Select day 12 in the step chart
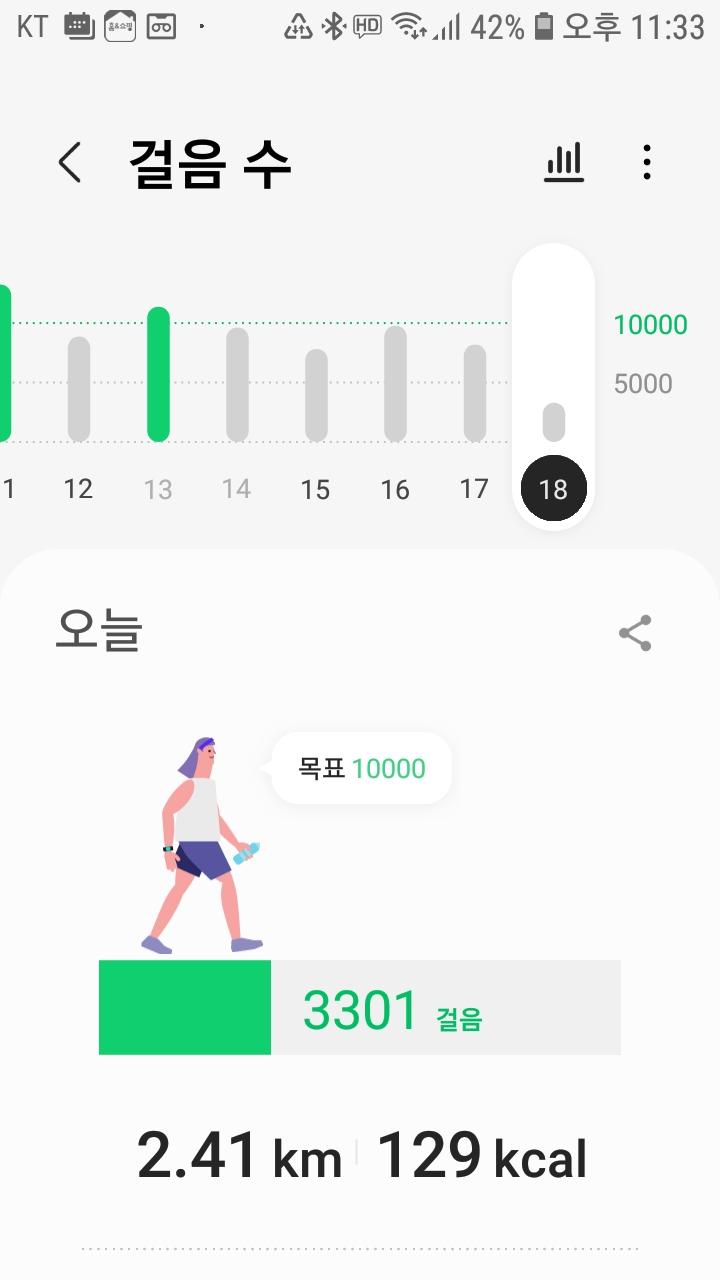The height and width of the screenshot is (1280, 720). click(79, 390)
